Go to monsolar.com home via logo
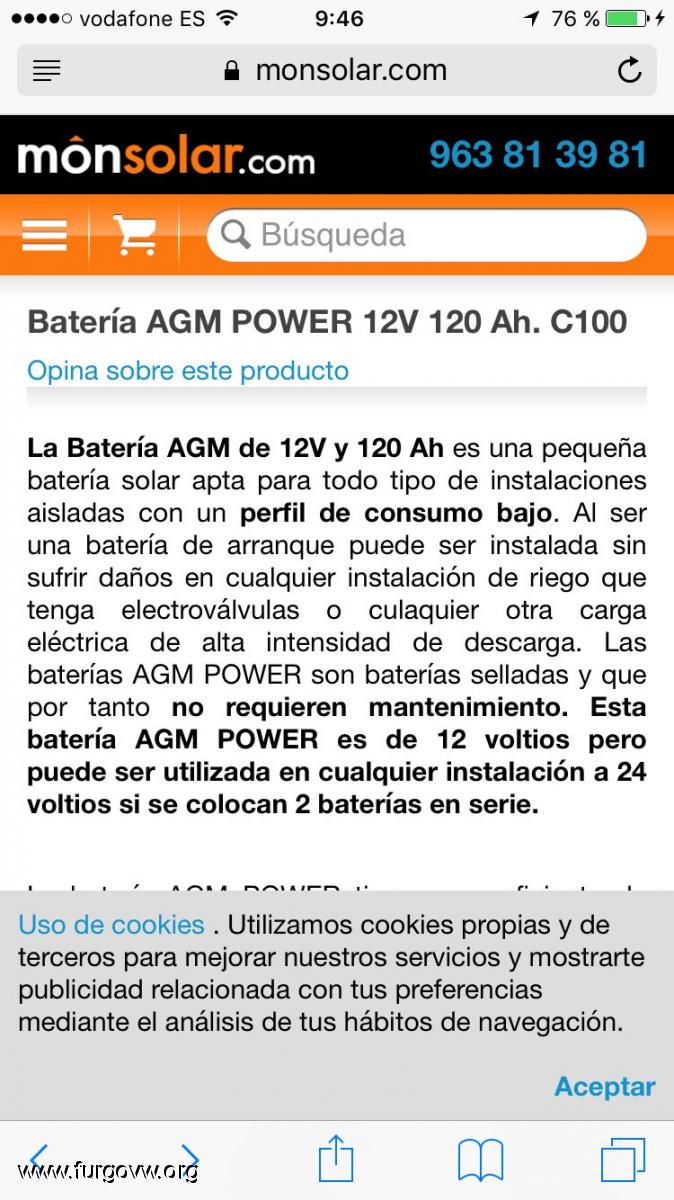674x1200 pixels. click(x=166, y=157)
